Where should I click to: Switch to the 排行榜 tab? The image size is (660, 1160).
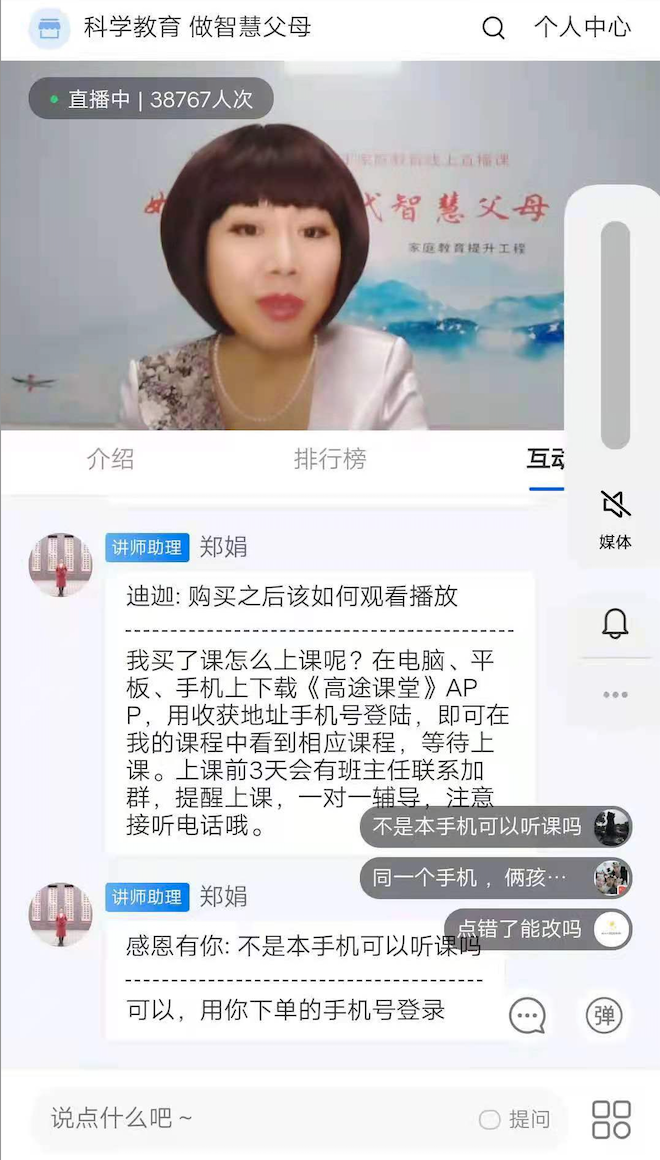click(330, 459)
